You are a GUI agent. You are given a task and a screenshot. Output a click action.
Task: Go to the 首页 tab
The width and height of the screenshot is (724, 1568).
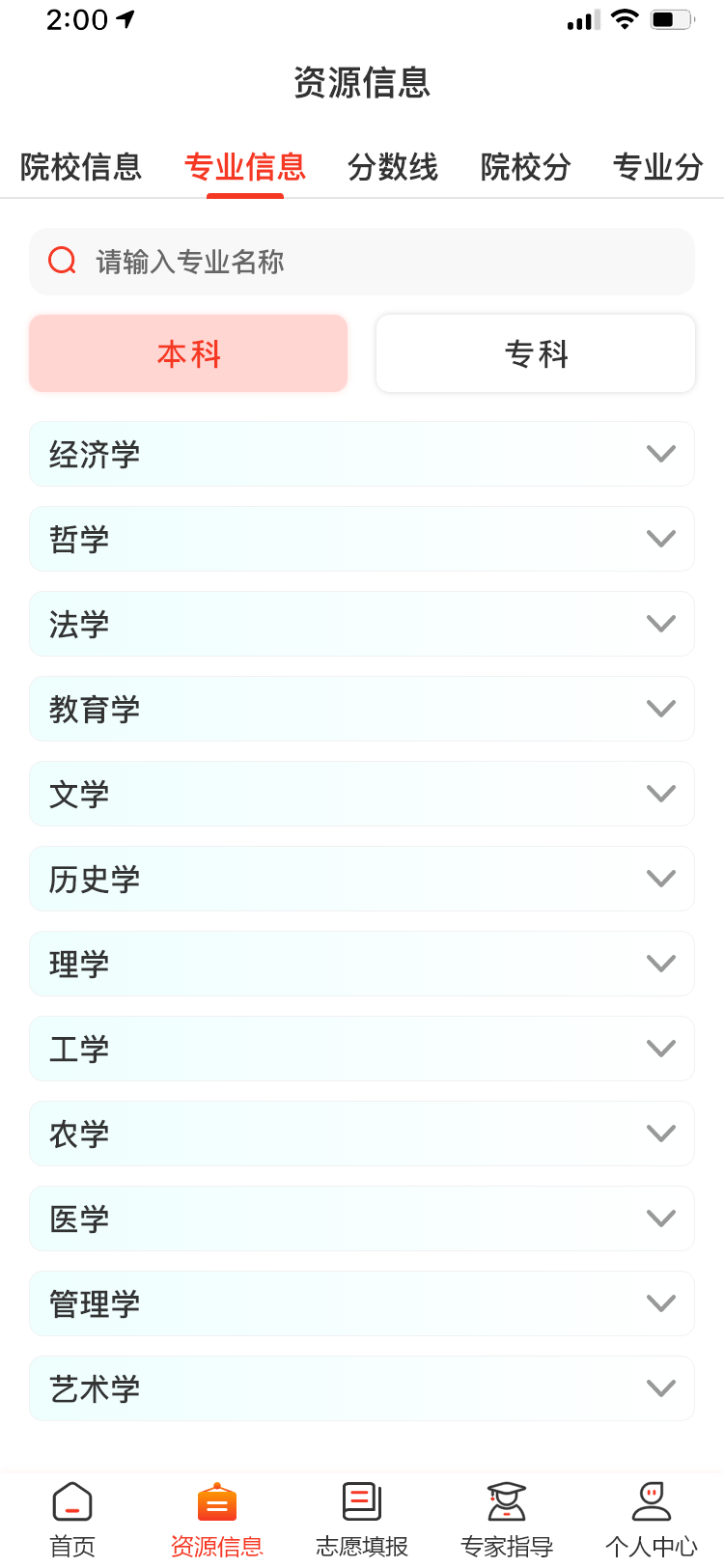point(72,1520)
